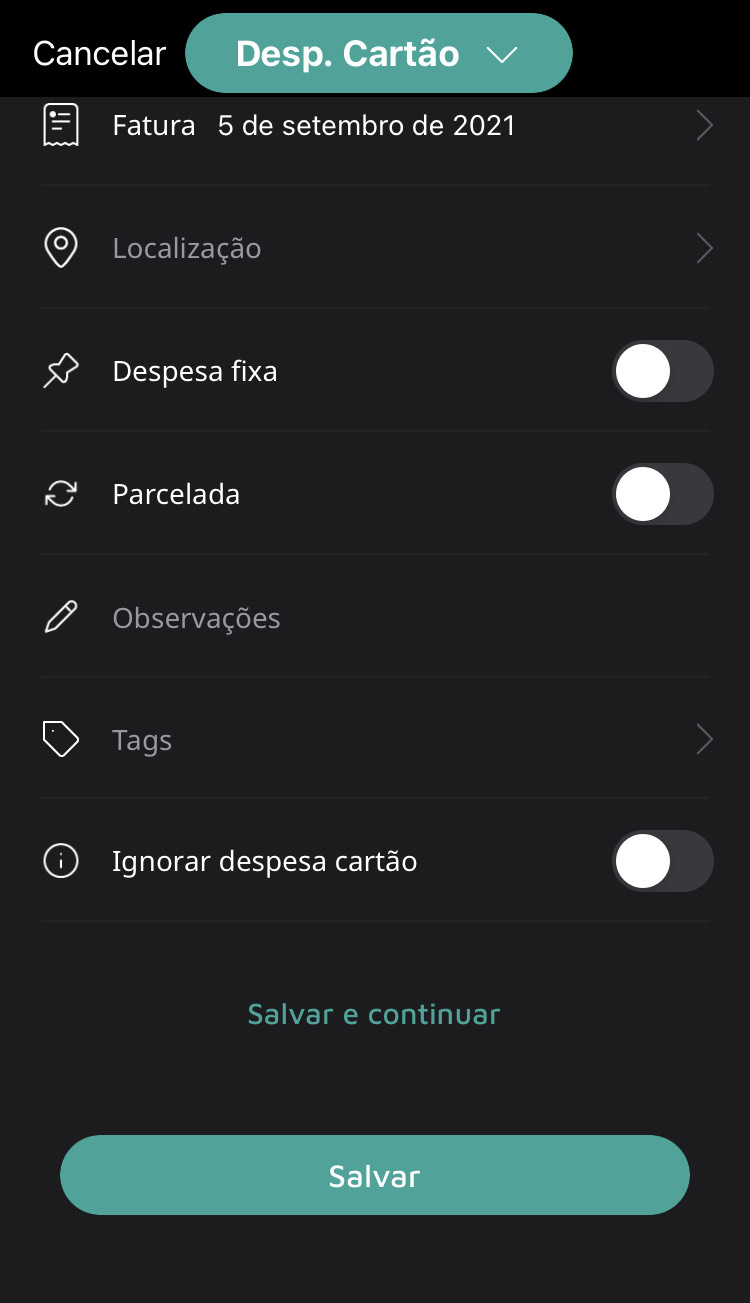This screenshot has height=1303, width=750.
Task: Enable the Despesa fixa switch
Action: pyautogui.click(x=662, y=372)
